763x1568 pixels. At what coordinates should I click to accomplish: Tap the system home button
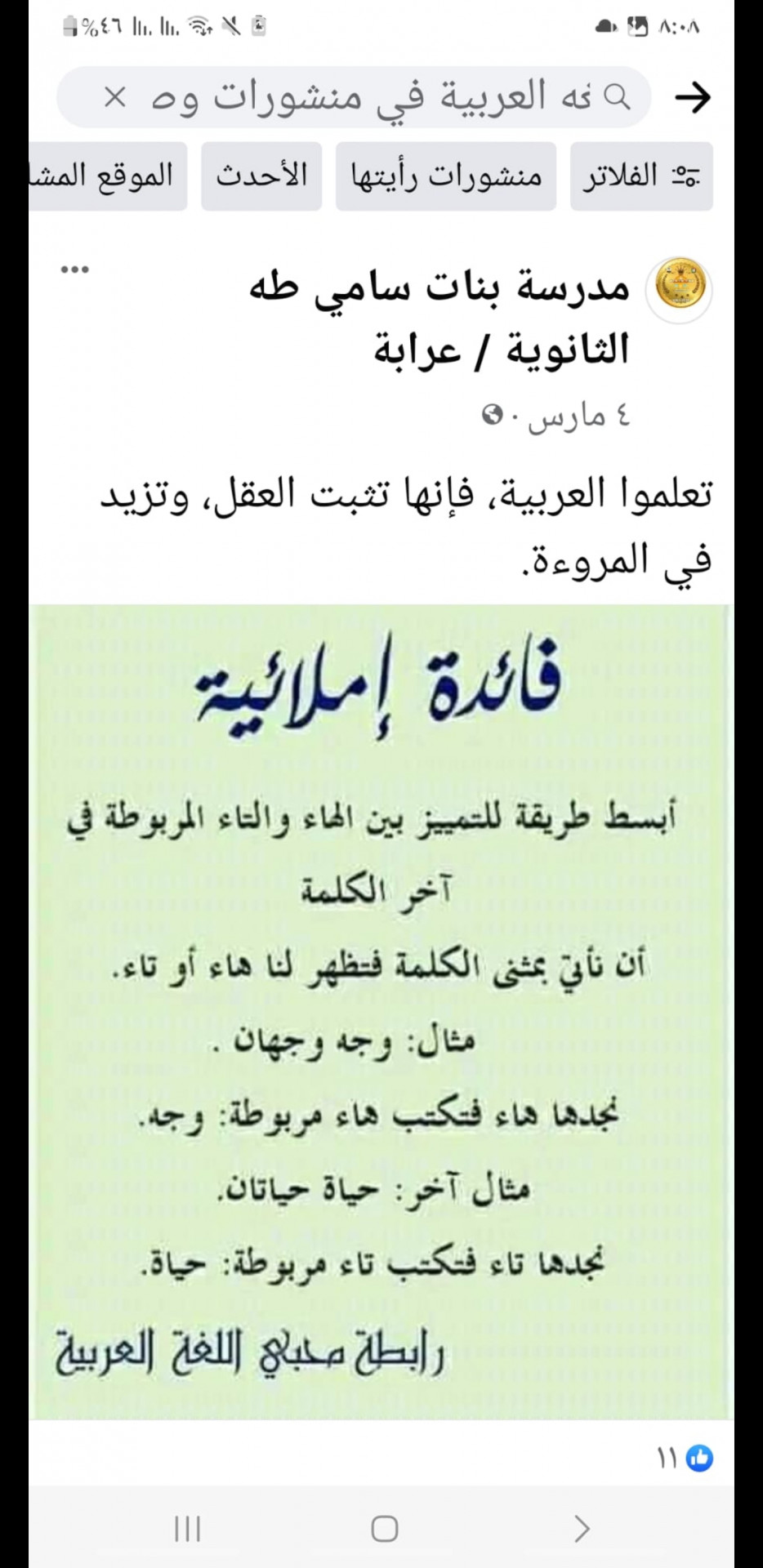tap(384, 1529)
